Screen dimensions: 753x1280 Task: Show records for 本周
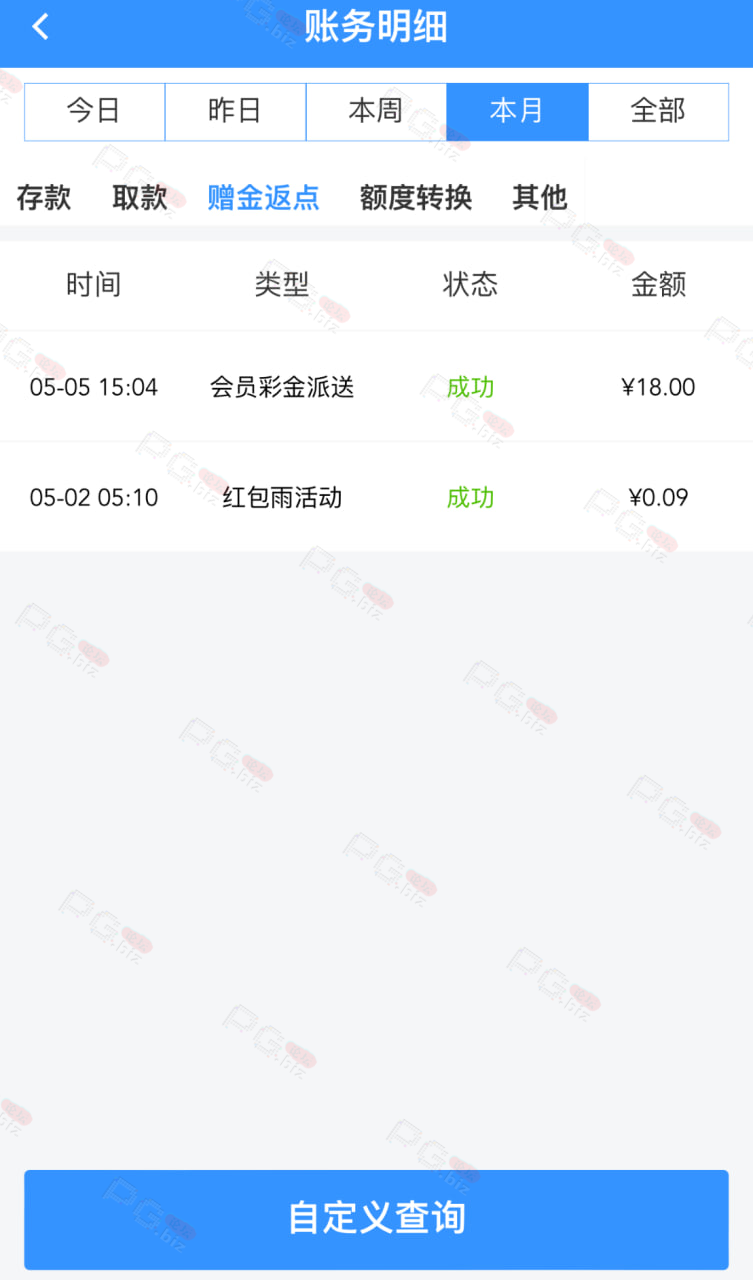point(377,111)
